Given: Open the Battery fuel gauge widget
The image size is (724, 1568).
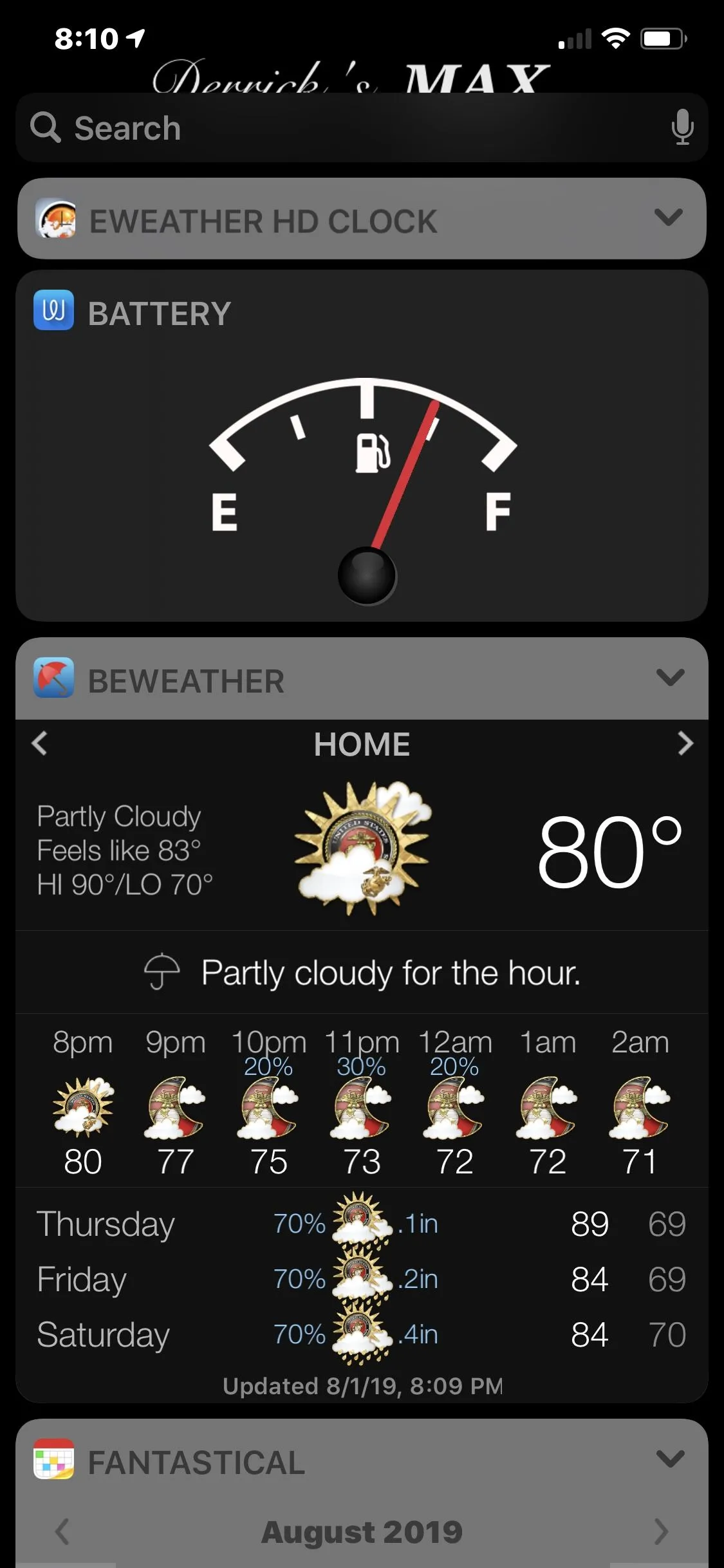Looking at the screenshot, I should (x=363, y=476).
